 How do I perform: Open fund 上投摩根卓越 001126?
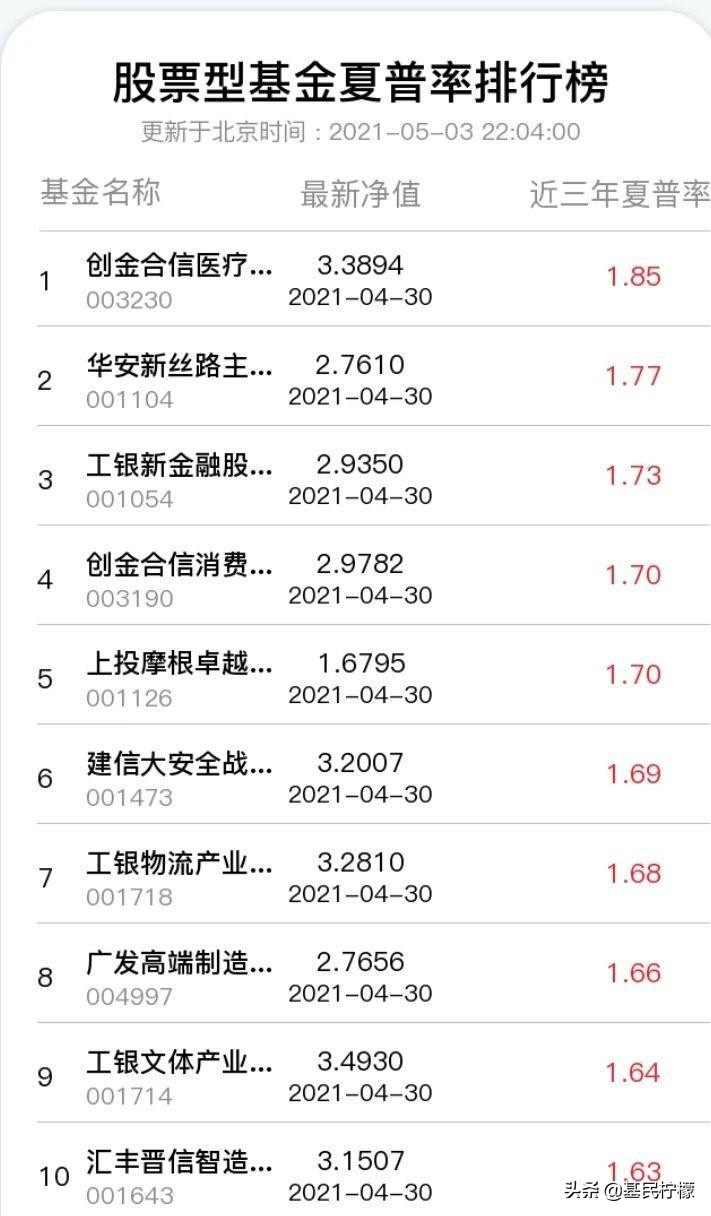(x=178, y=664)
